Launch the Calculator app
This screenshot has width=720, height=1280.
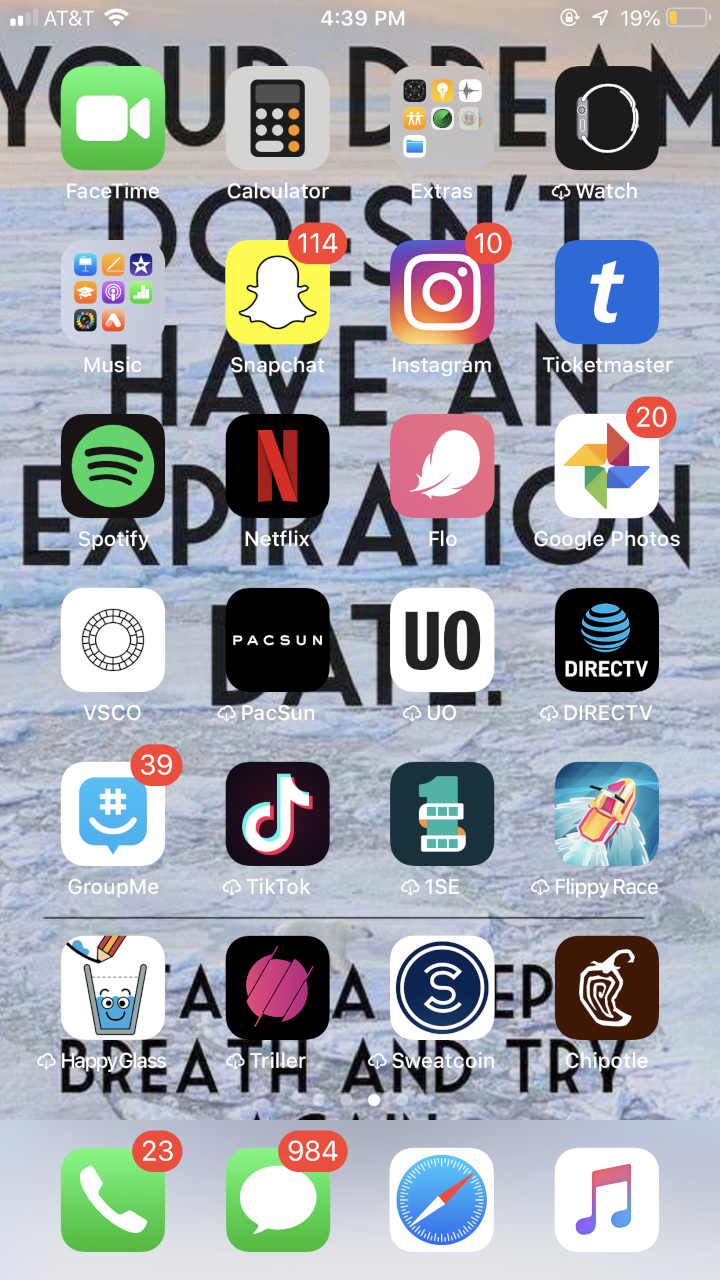[277, 118]
